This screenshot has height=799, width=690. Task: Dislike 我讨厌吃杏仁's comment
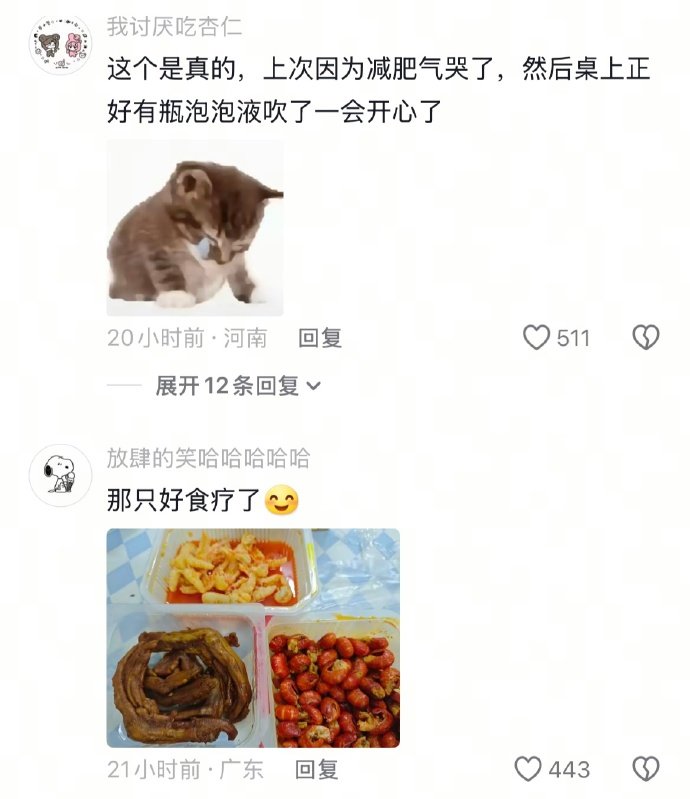tap(646, 337)
